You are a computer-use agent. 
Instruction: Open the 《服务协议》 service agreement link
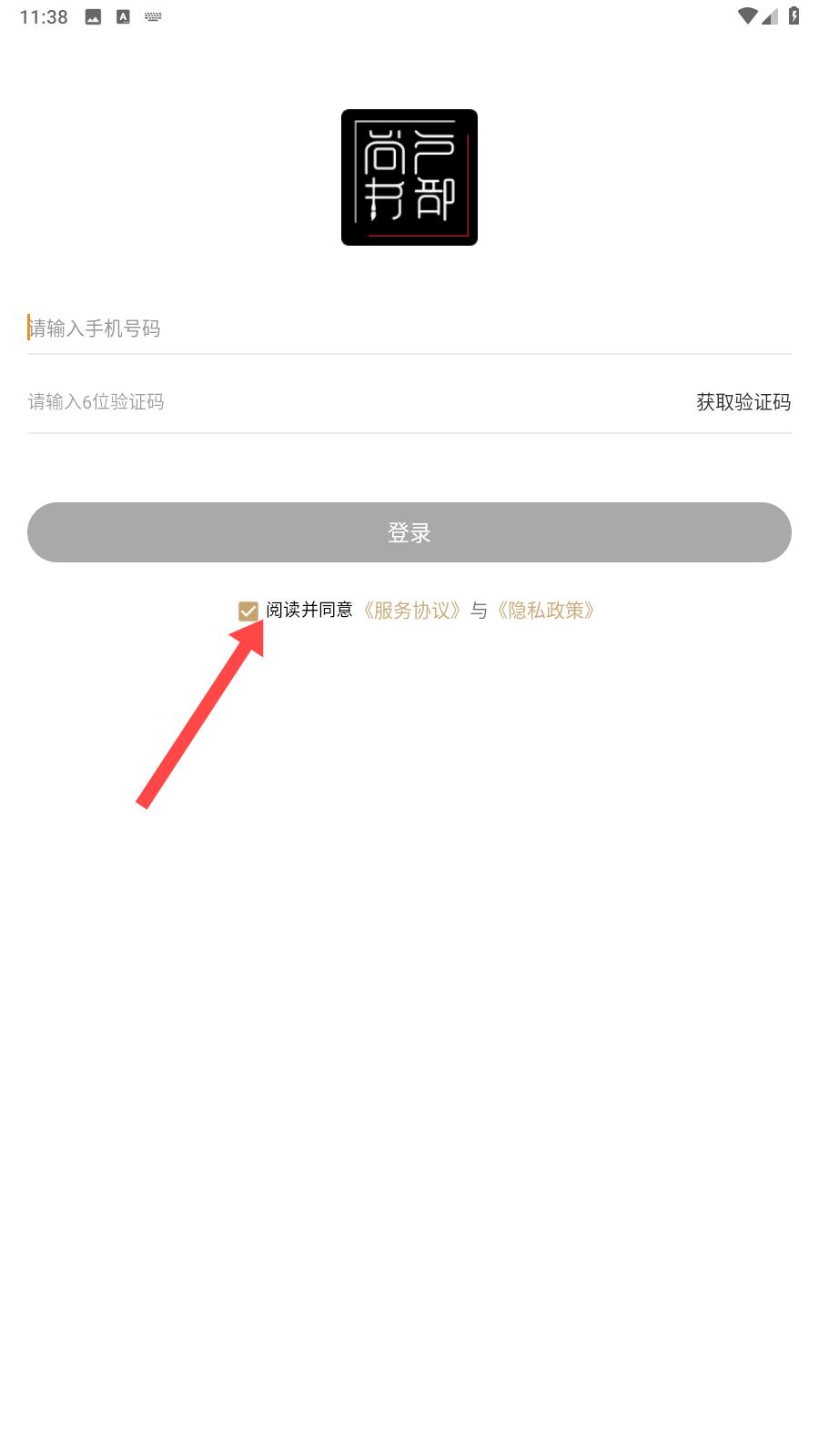pos(411,611)
